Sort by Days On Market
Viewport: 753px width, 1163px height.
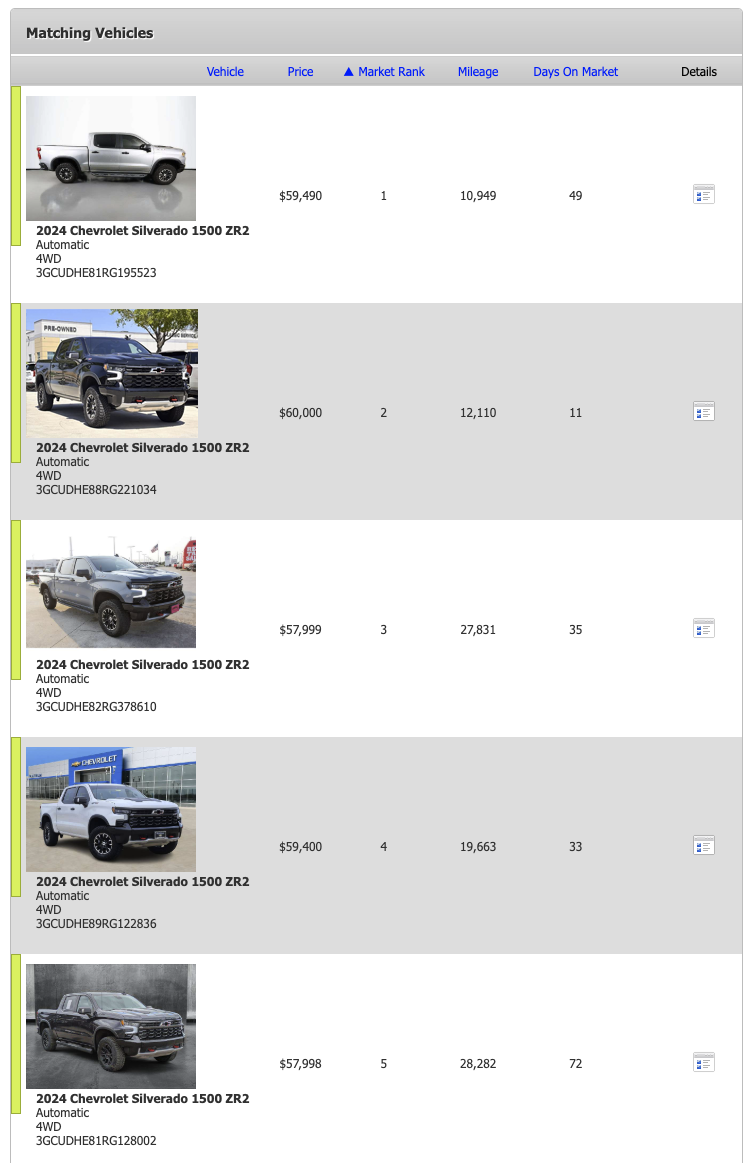[575, 72]
